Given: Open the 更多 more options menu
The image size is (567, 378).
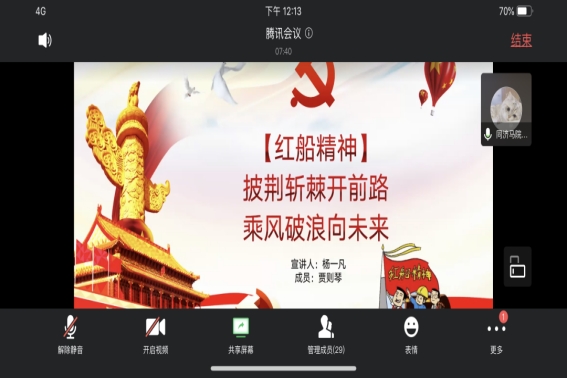Looking at the screenshot, I should (x=496, y=335).
